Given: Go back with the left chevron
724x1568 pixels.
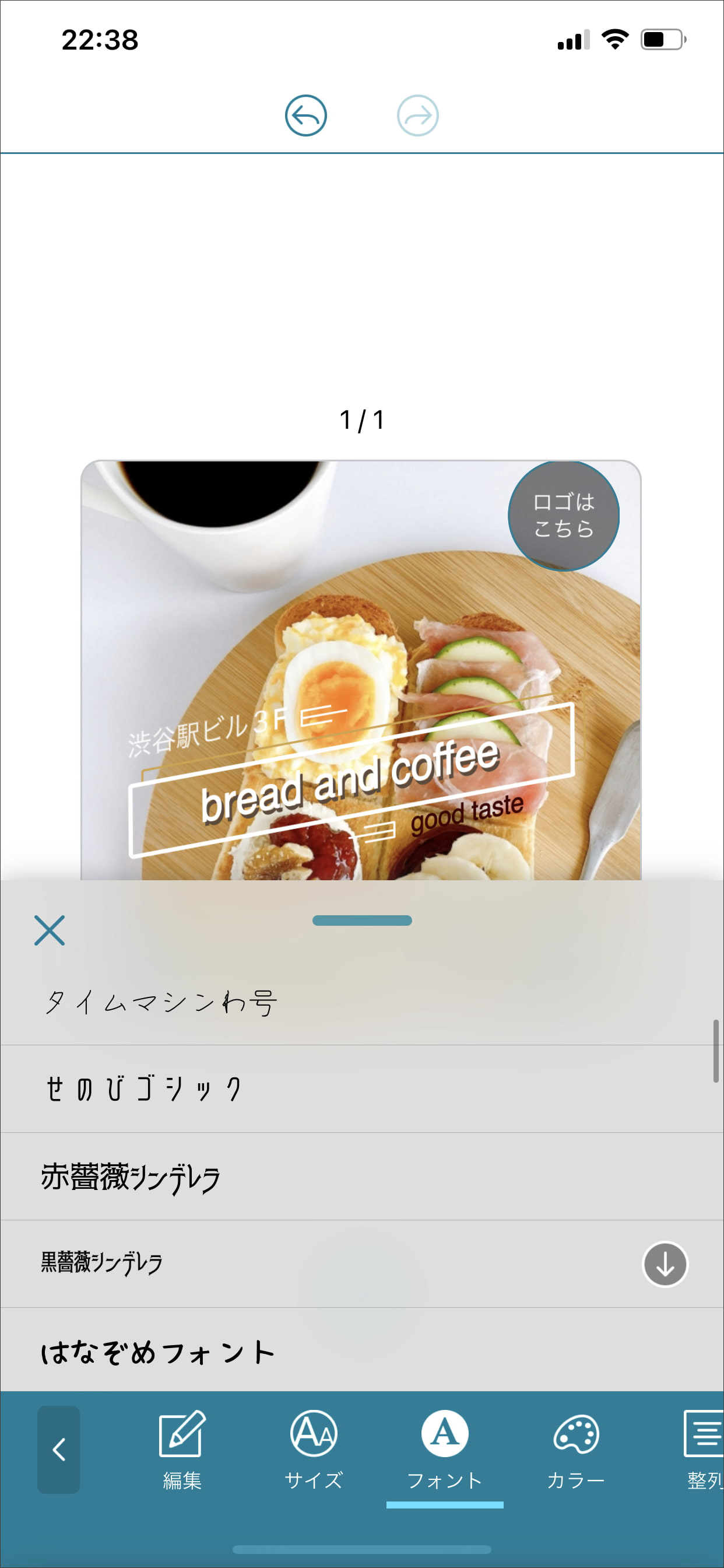Looking at the screenshot, I should coord(58,1450).
